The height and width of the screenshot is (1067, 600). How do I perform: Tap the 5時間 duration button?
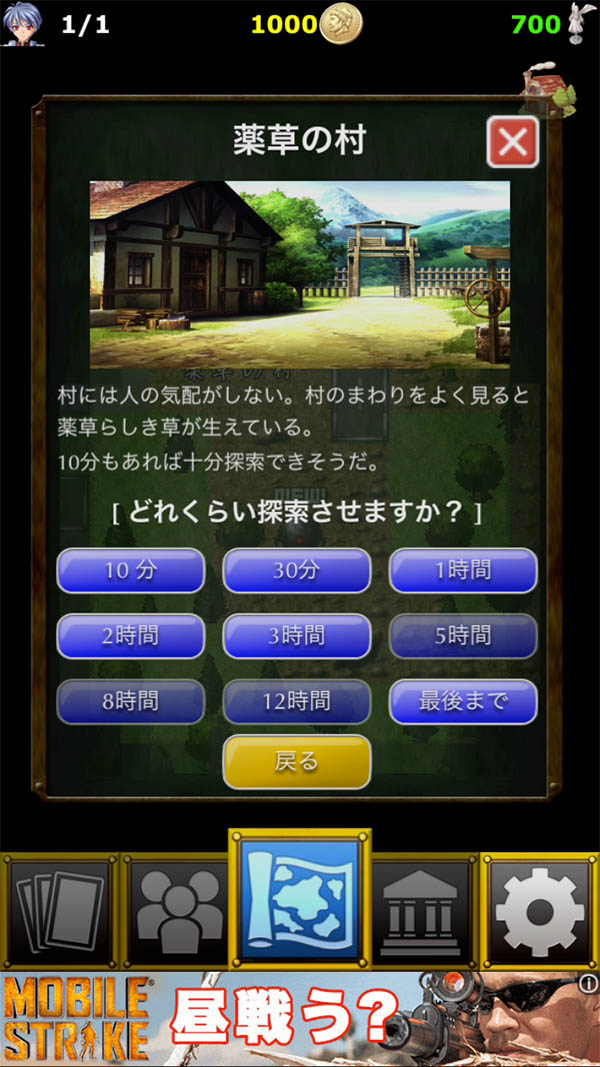[x=462, y=636]
